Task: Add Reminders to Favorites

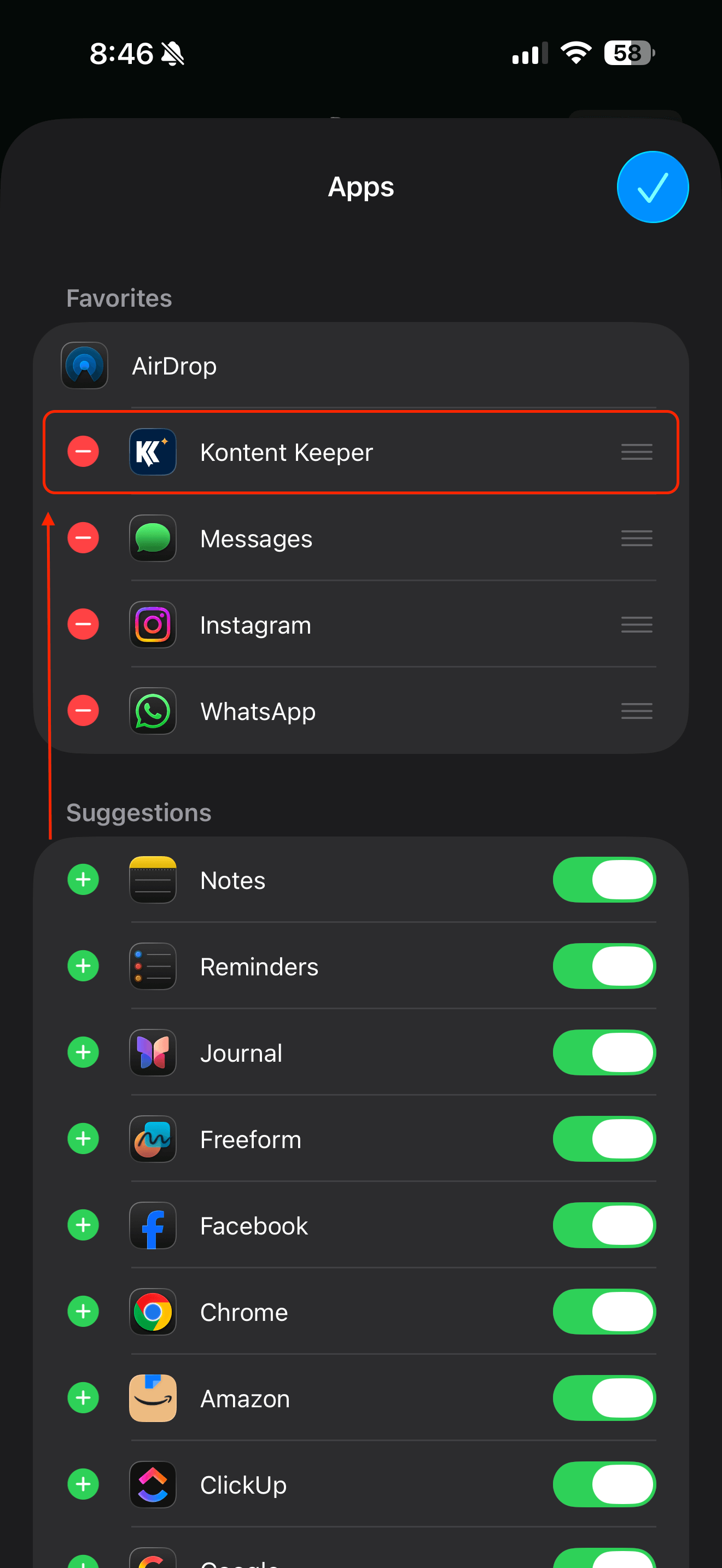Action: point(83,966)
